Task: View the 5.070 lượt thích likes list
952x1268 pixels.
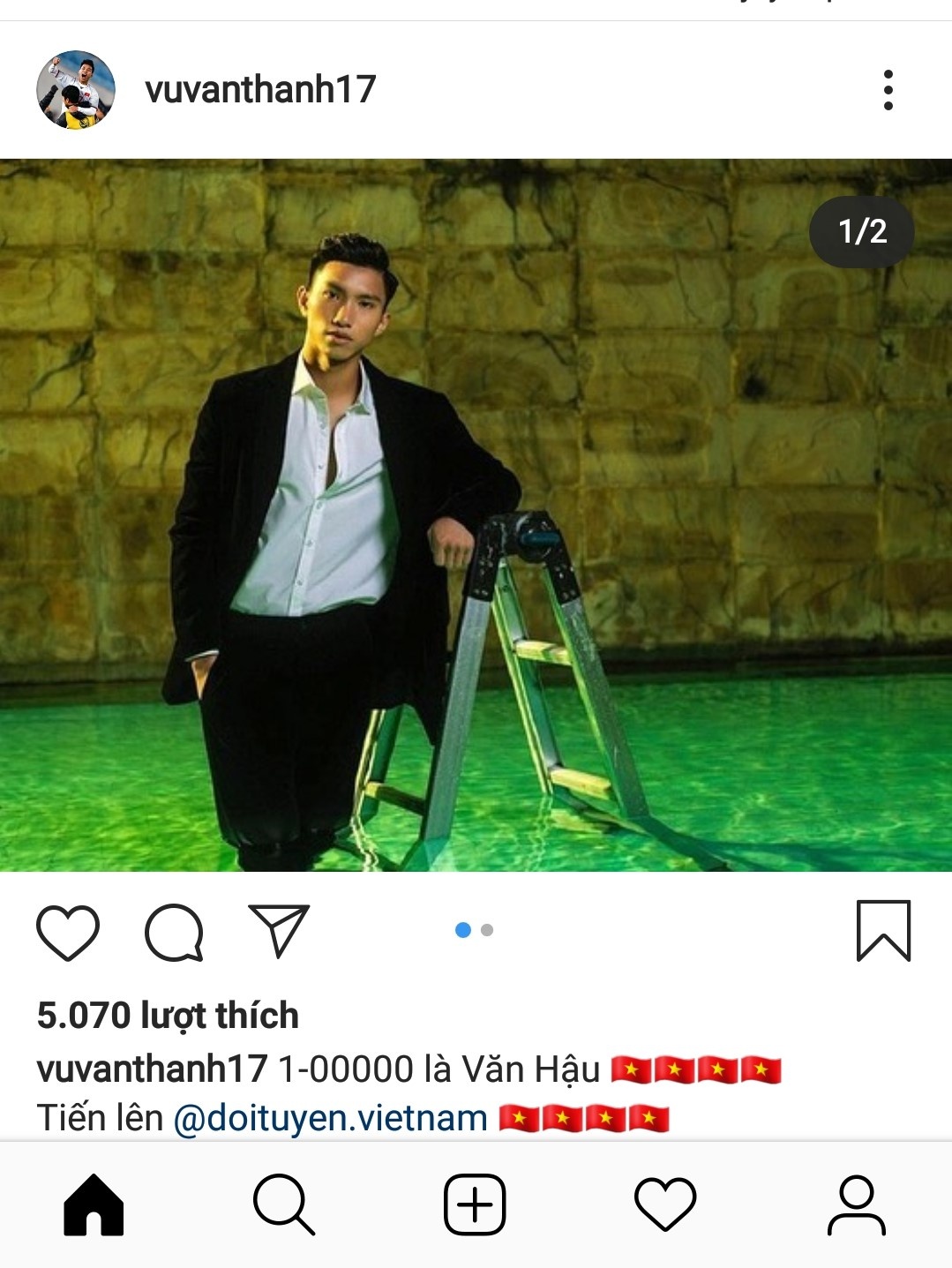Action: pyautogui.click(x=168, y=1016)
